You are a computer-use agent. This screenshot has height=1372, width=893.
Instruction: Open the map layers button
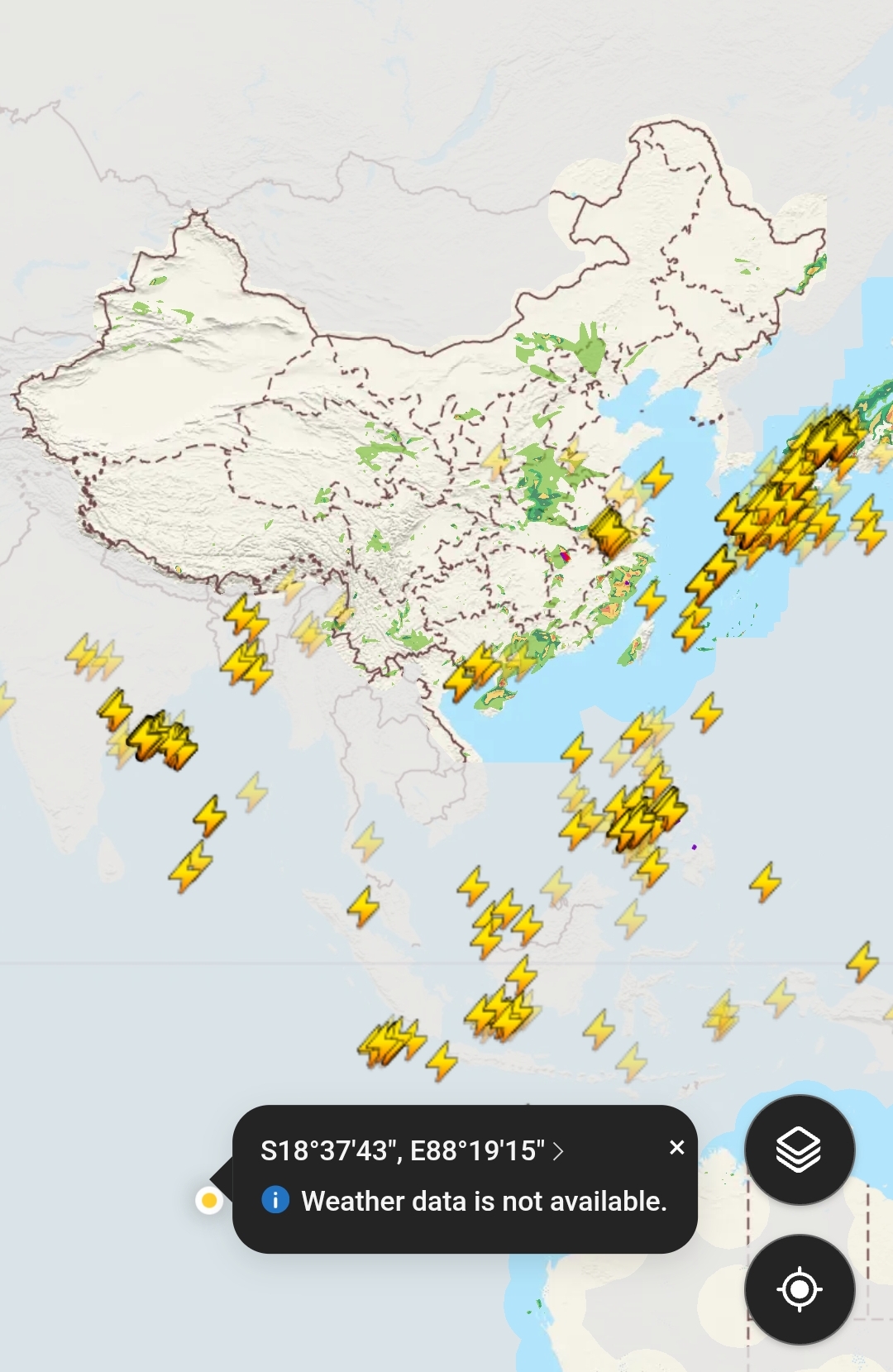[x=799, y=1150]
